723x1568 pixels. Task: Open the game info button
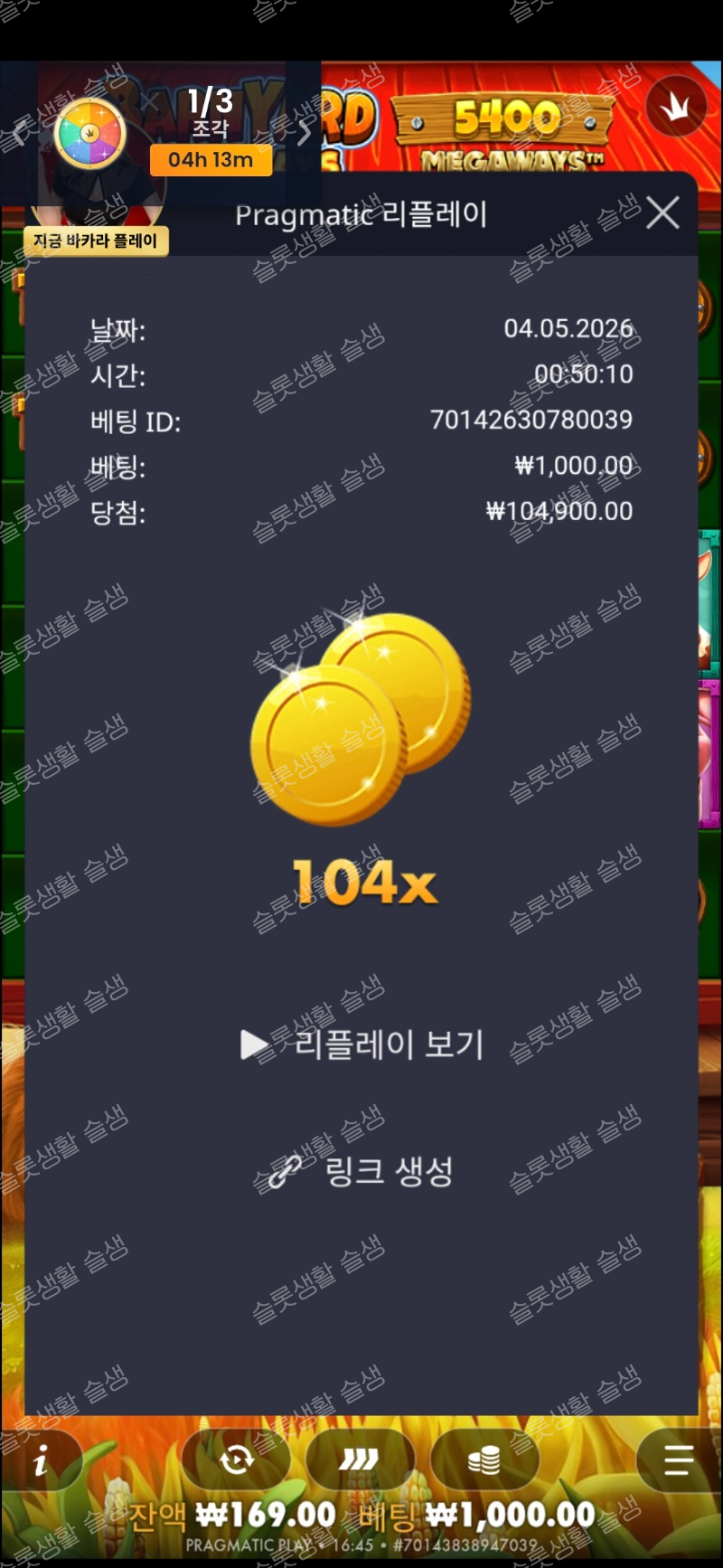tap(40, 1459)
